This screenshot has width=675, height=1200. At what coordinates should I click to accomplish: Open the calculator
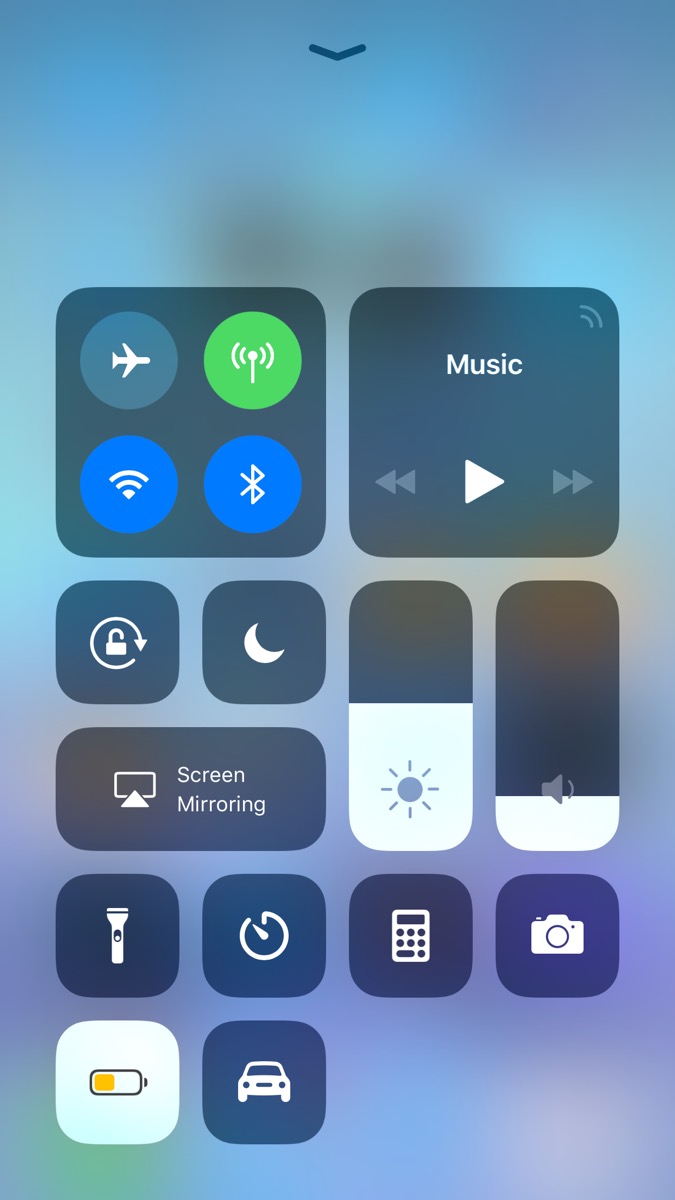410,935
